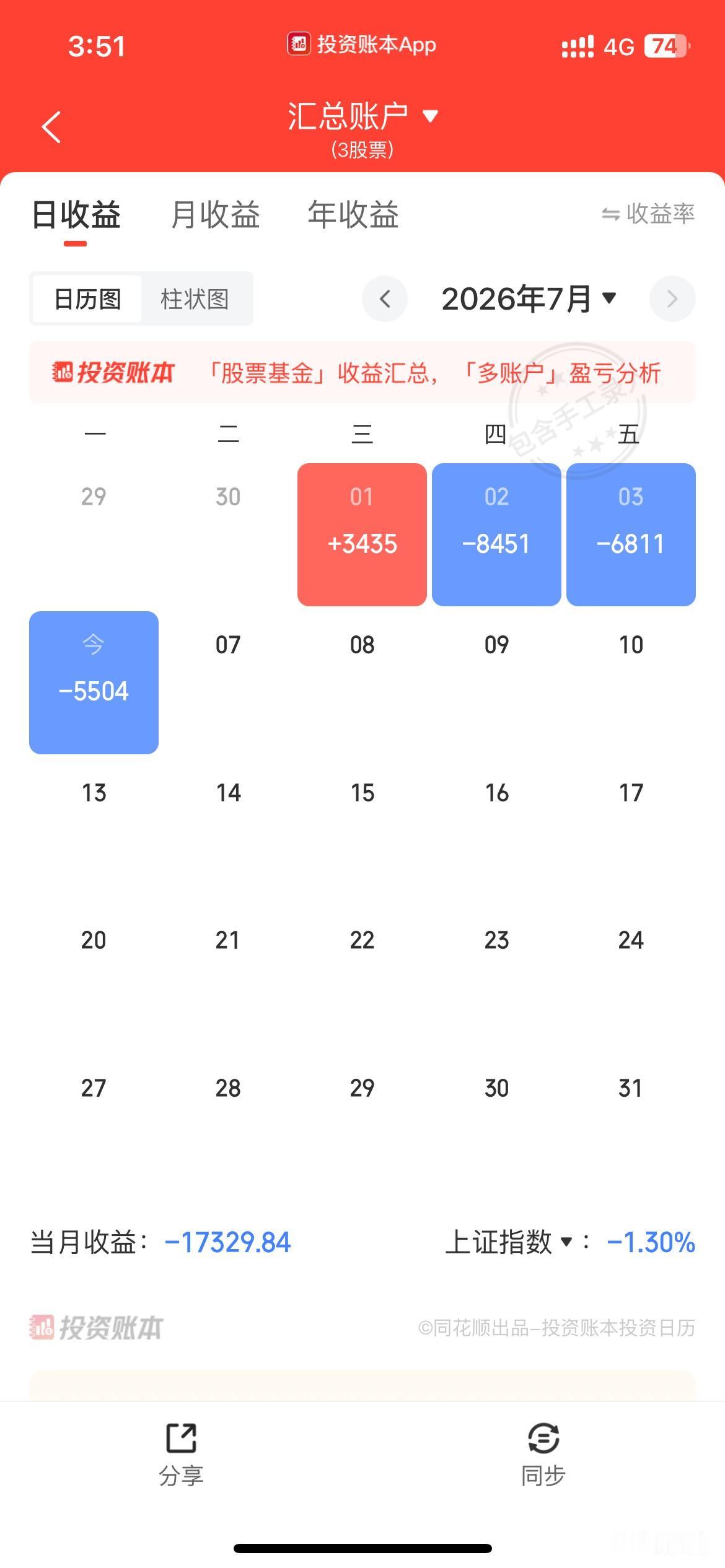Go to the next month
The width and height of the screenshot is (725, 1568).
(x=672, y=299)
